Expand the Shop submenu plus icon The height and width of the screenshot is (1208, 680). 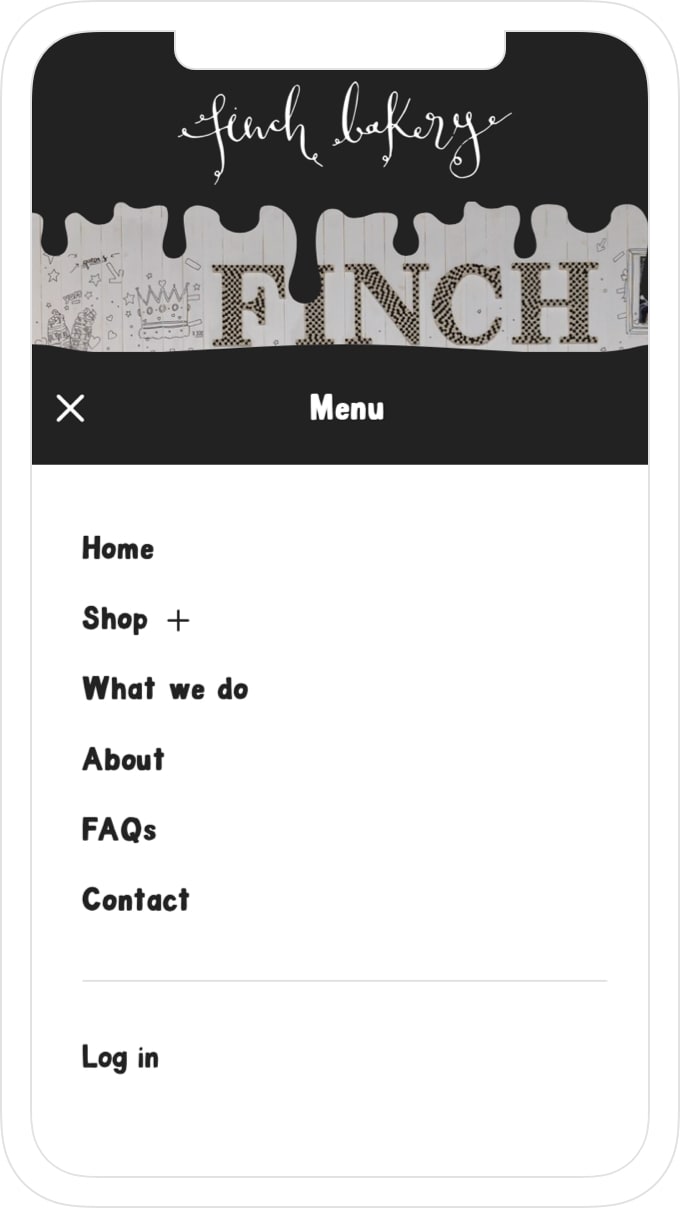point(178,621)
